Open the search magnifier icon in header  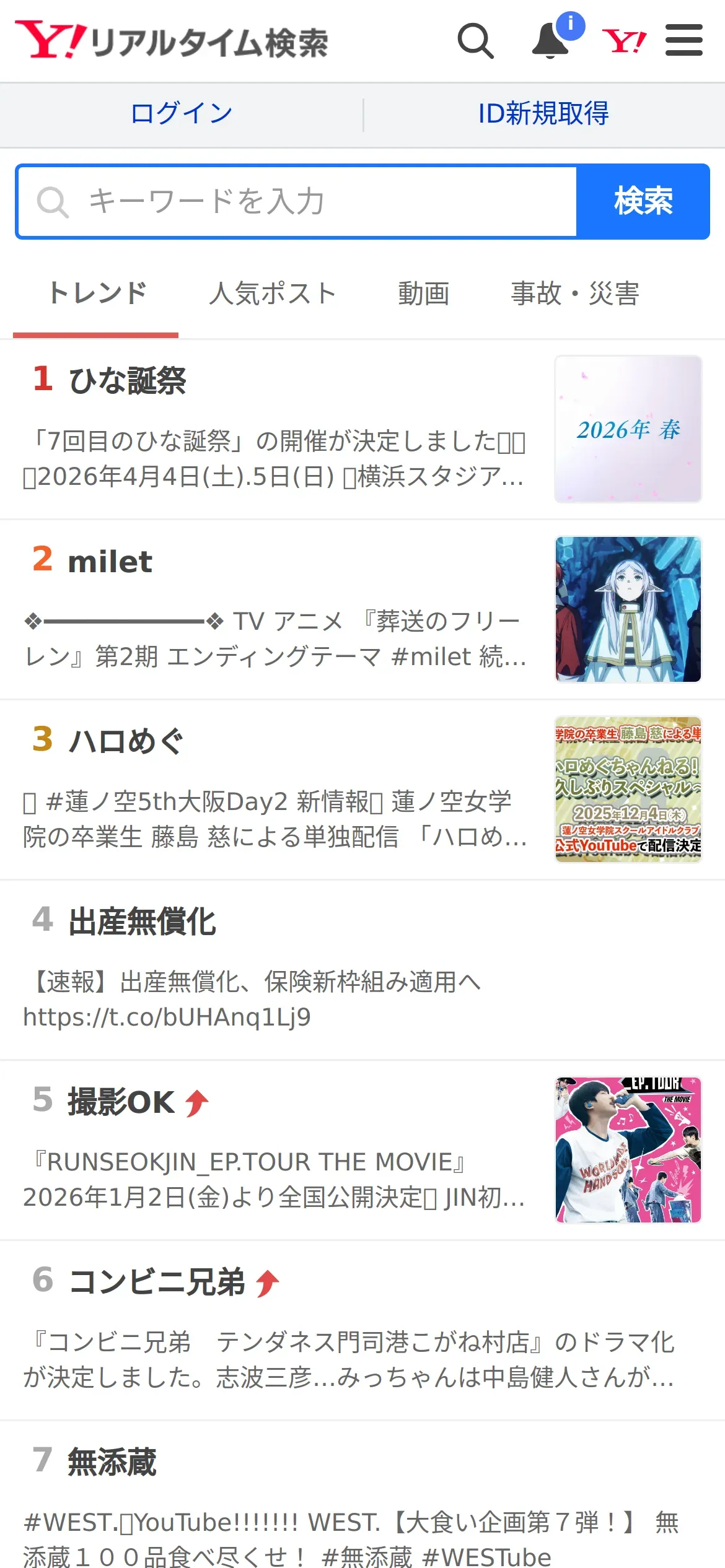pyautogui.click(x=475, y=41)
